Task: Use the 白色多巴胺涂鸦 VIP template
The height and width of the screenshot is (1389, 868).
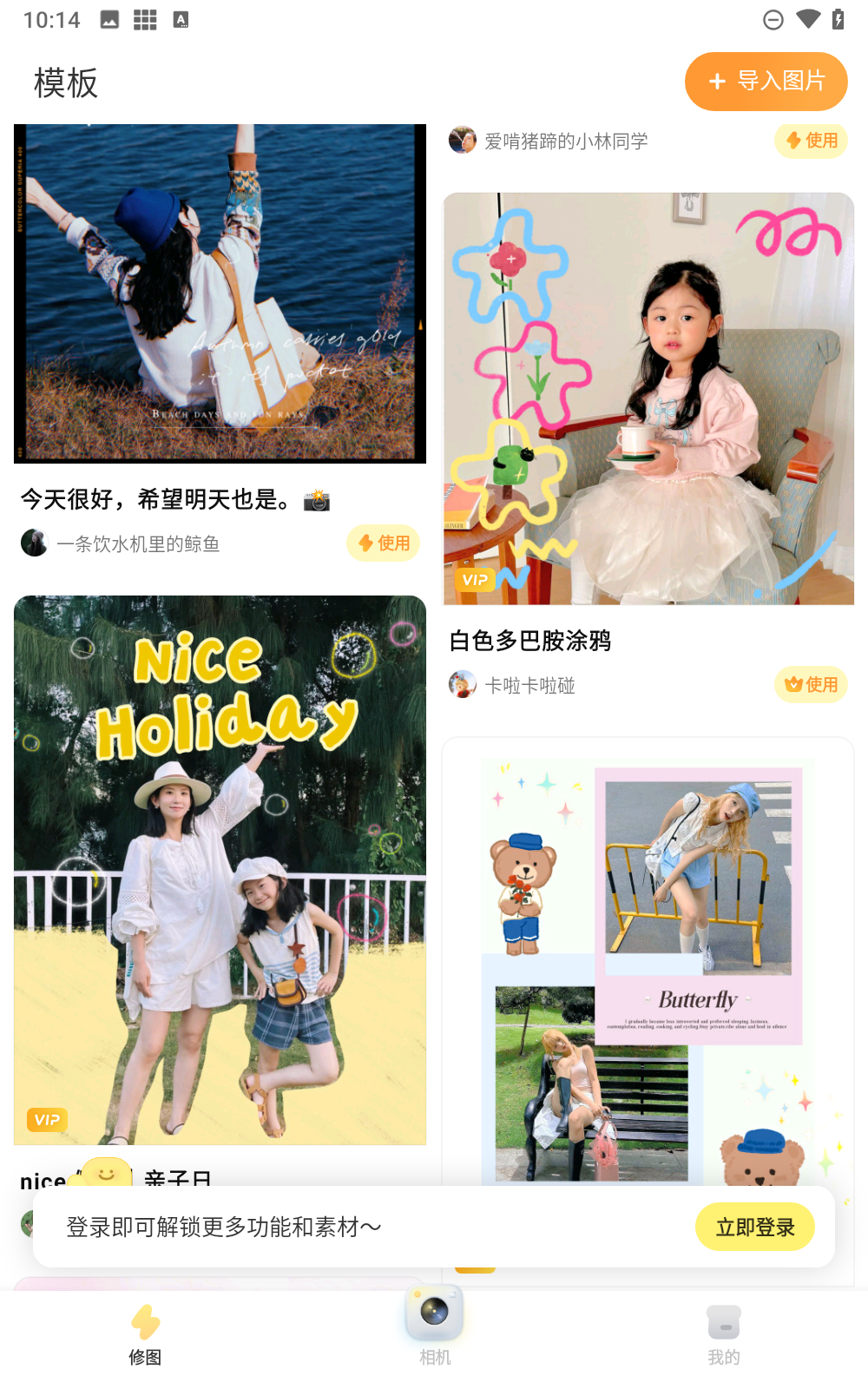Action: coord(811,685)
